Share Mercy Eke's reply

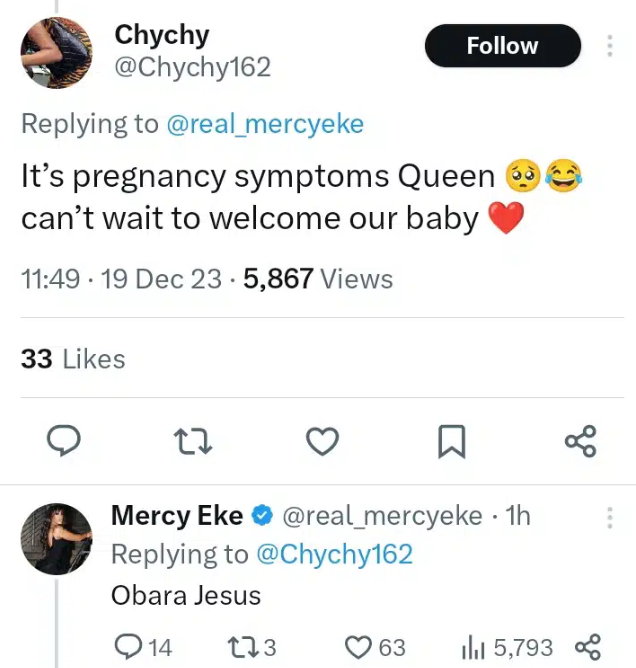point(589,648)
